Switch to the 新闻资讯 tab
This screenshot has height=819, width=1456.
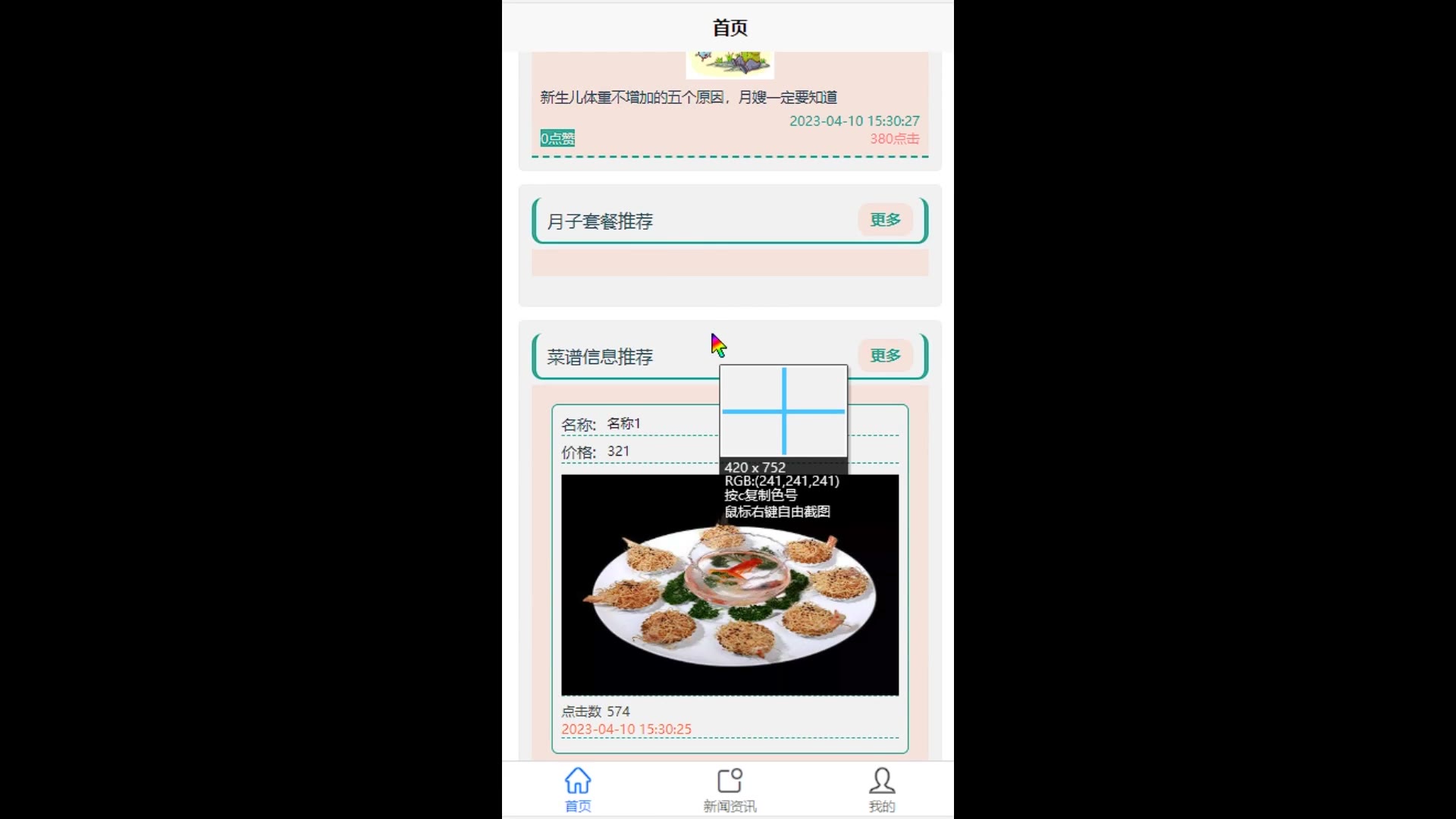click(x=729, y=789)
